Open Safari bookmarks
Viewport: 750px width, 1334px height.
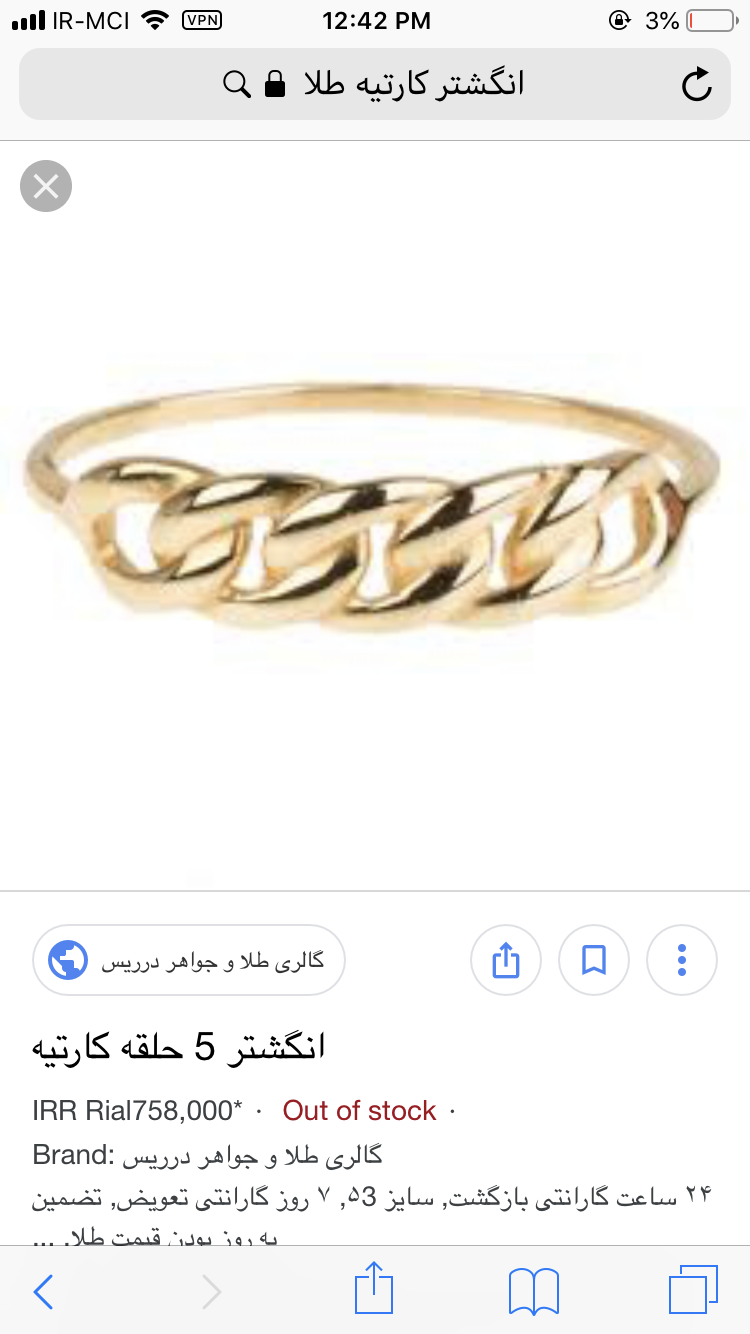(x=534, y=1291)
